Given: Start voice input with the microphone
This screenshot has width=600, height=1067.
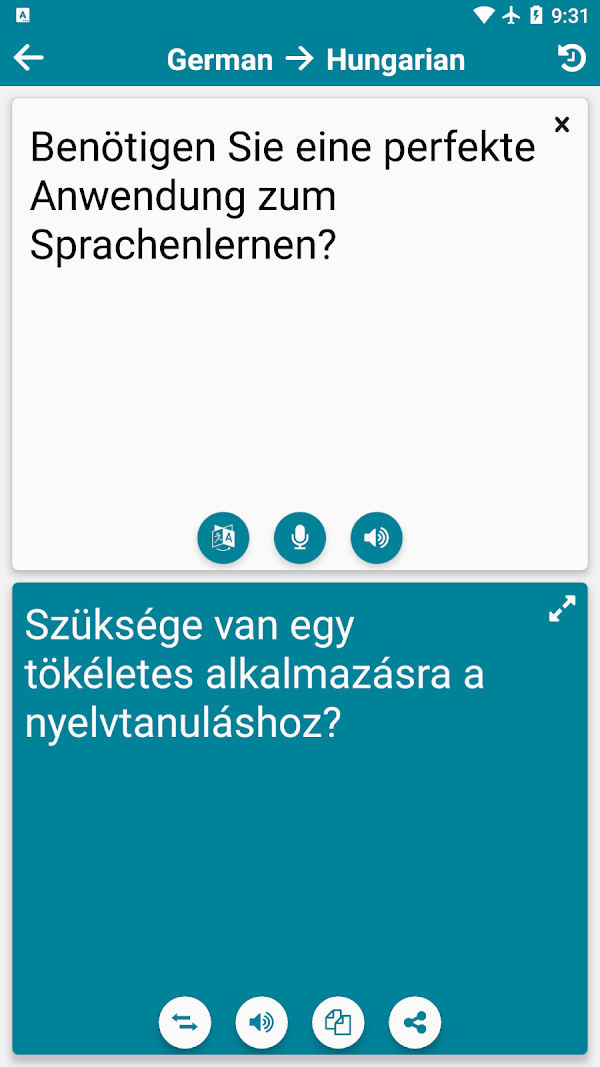Looking at the screenshot, I should tap(300, 538).
